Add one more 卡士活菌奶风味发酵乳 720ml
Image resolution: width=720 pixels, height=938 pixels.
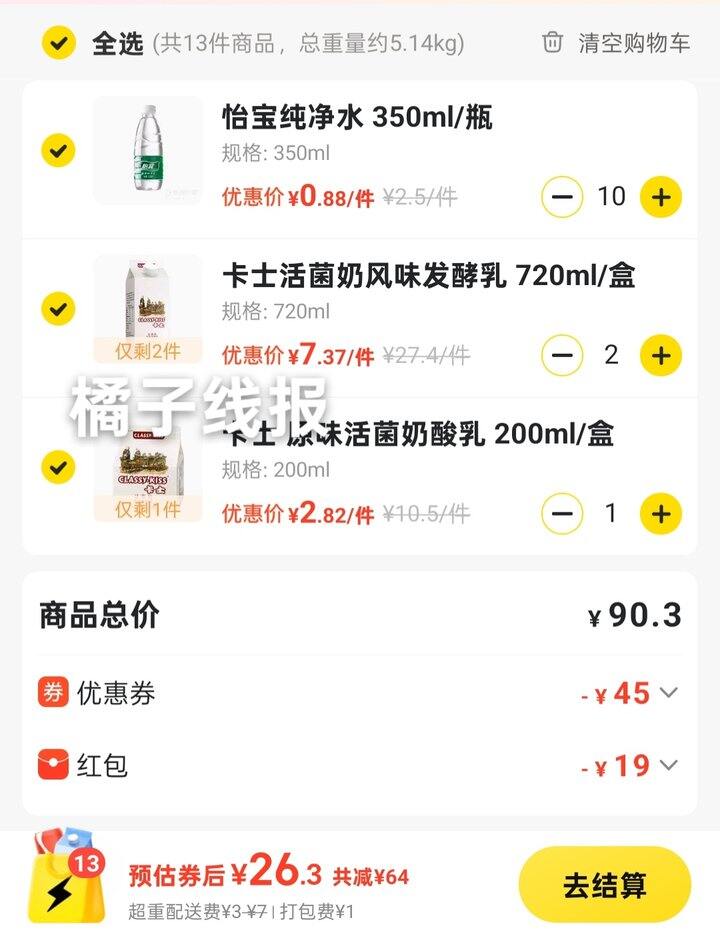(x=660, y=355)
